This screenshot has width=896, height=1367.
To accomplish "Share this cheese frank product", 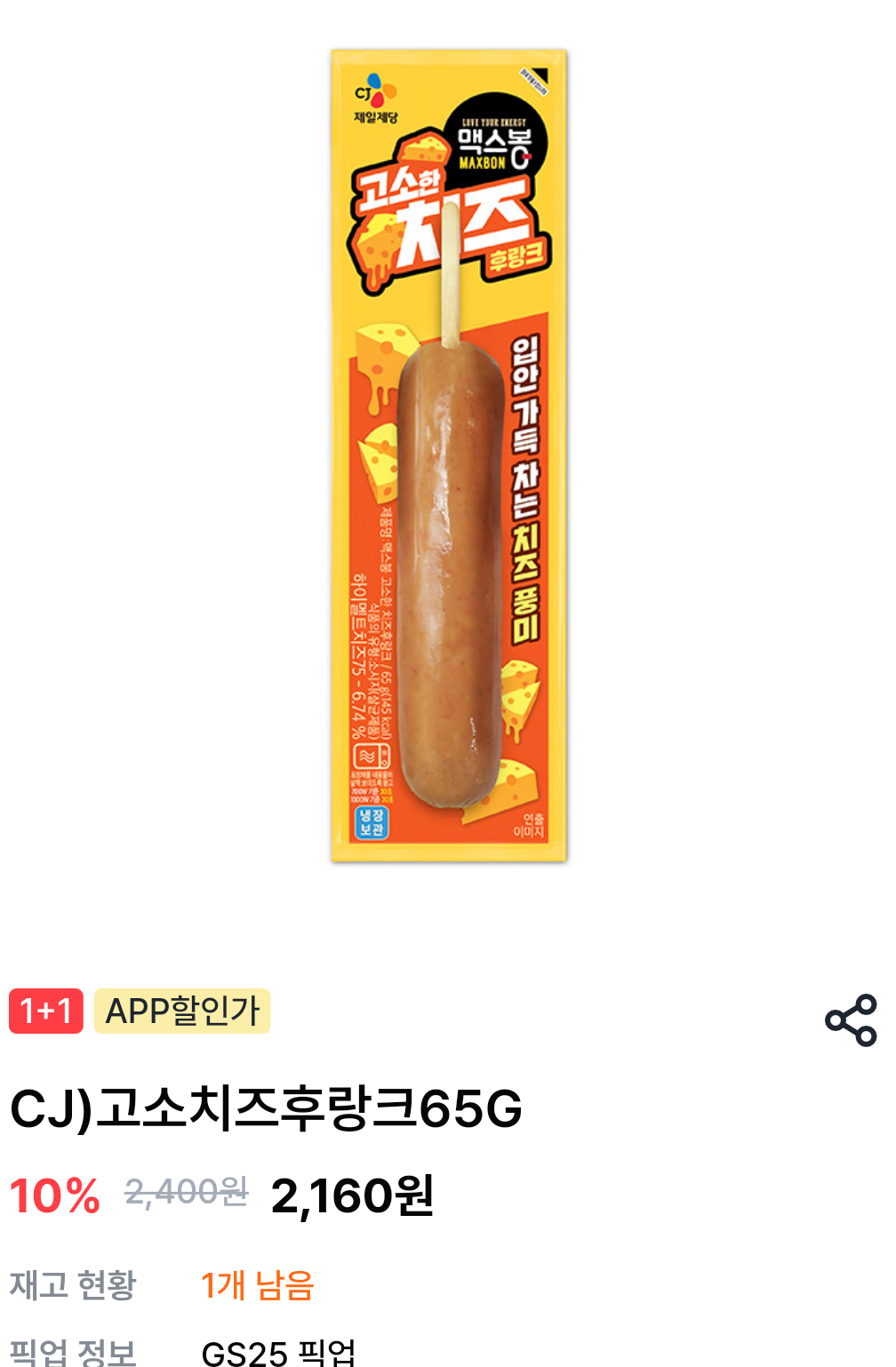I will coord(851,1020).
